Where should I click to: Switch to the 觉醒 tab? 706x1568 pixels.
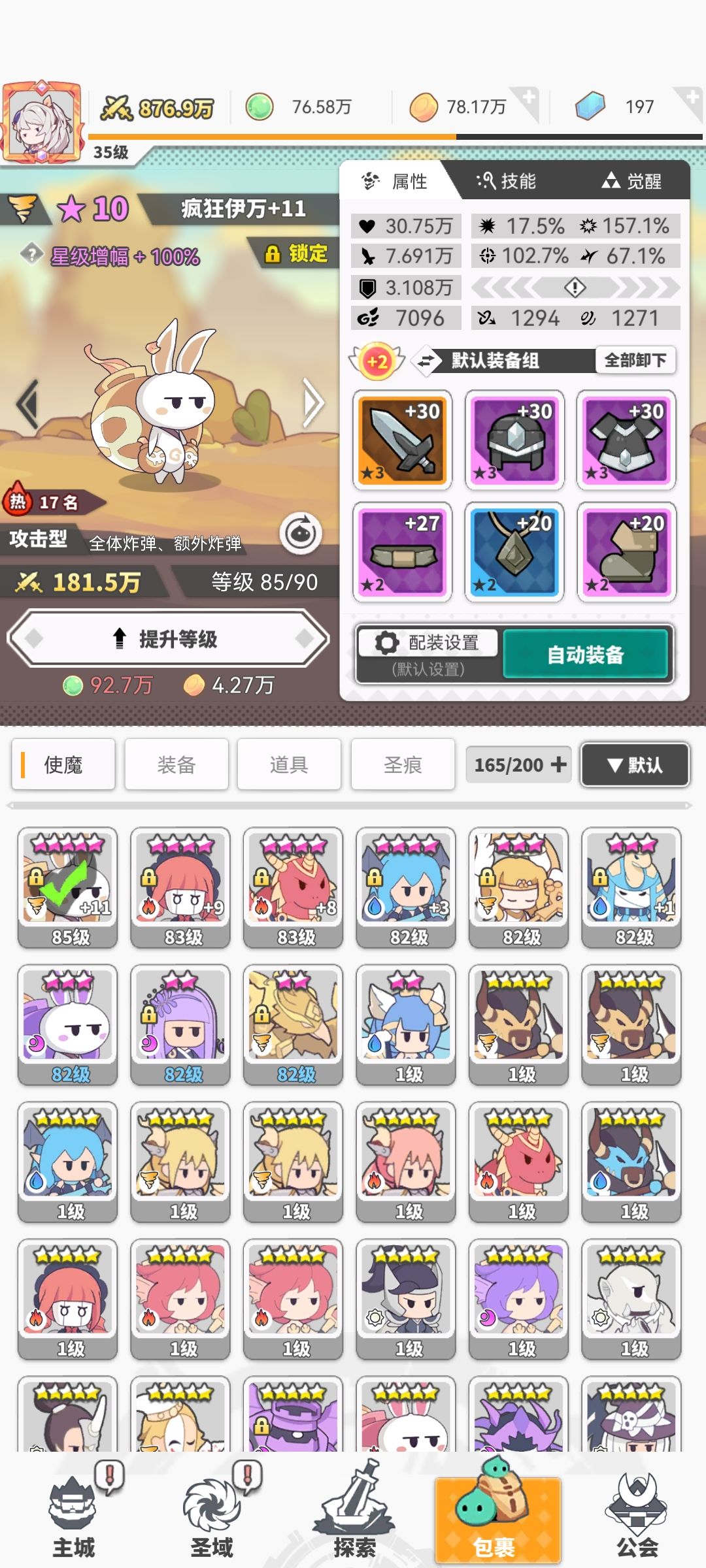pyautogui.click(x=631, y=181)
